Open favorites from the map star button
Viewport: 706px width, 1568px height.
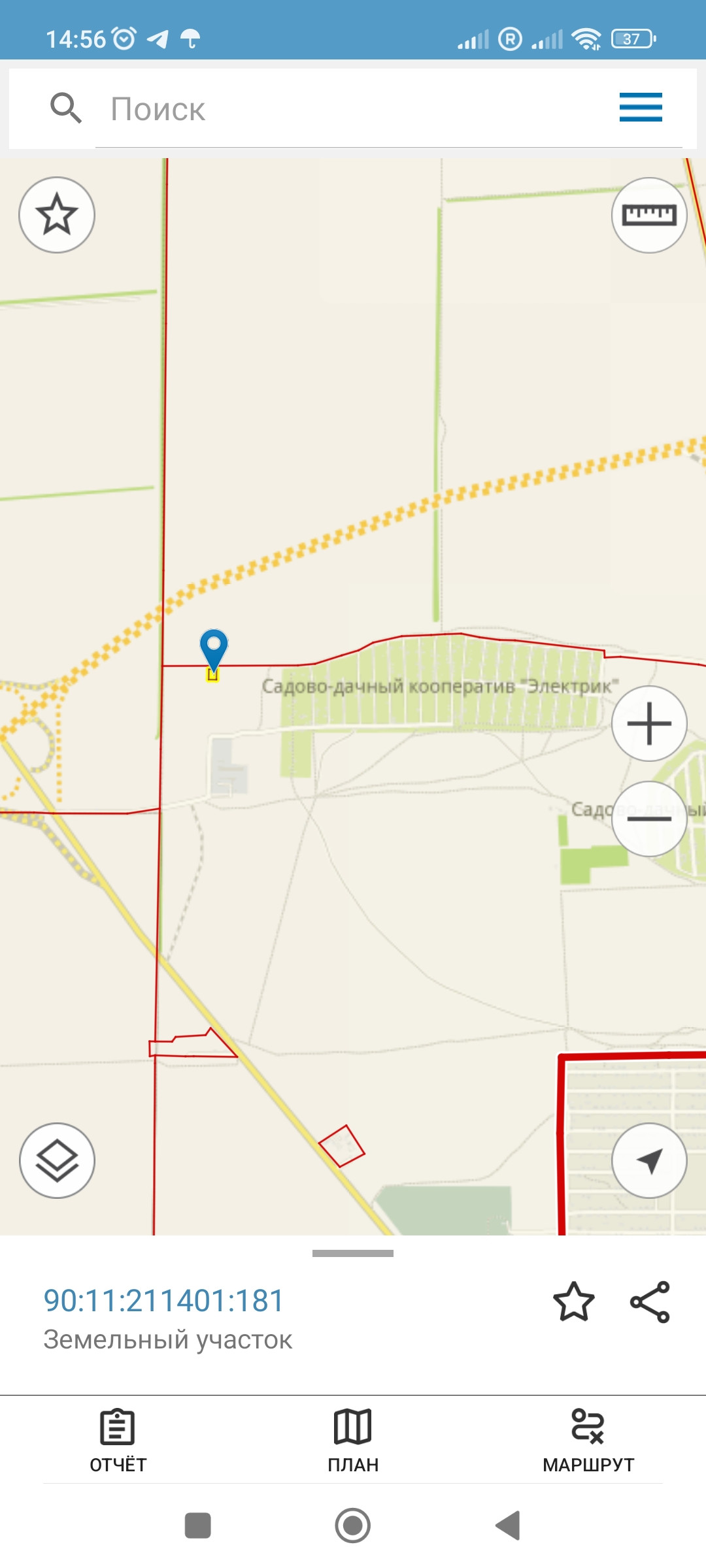point(57,215)
